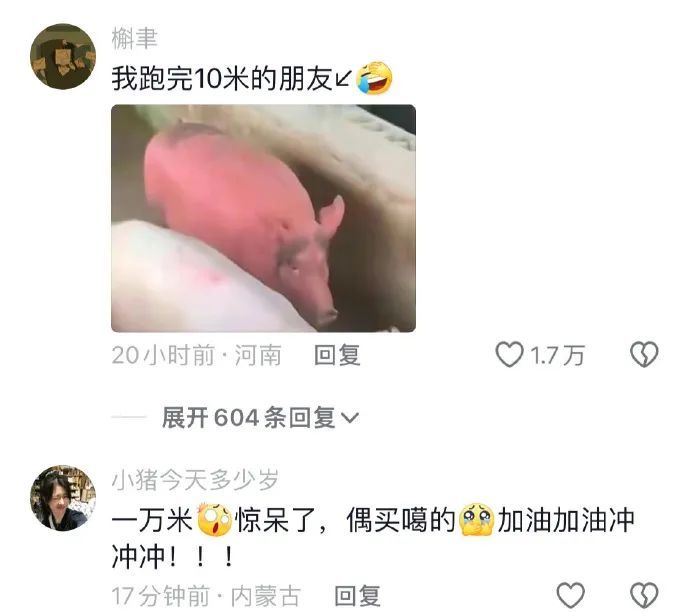Expand 展开604条回复
Screen dimensions: 690x612
pos(260,418)
